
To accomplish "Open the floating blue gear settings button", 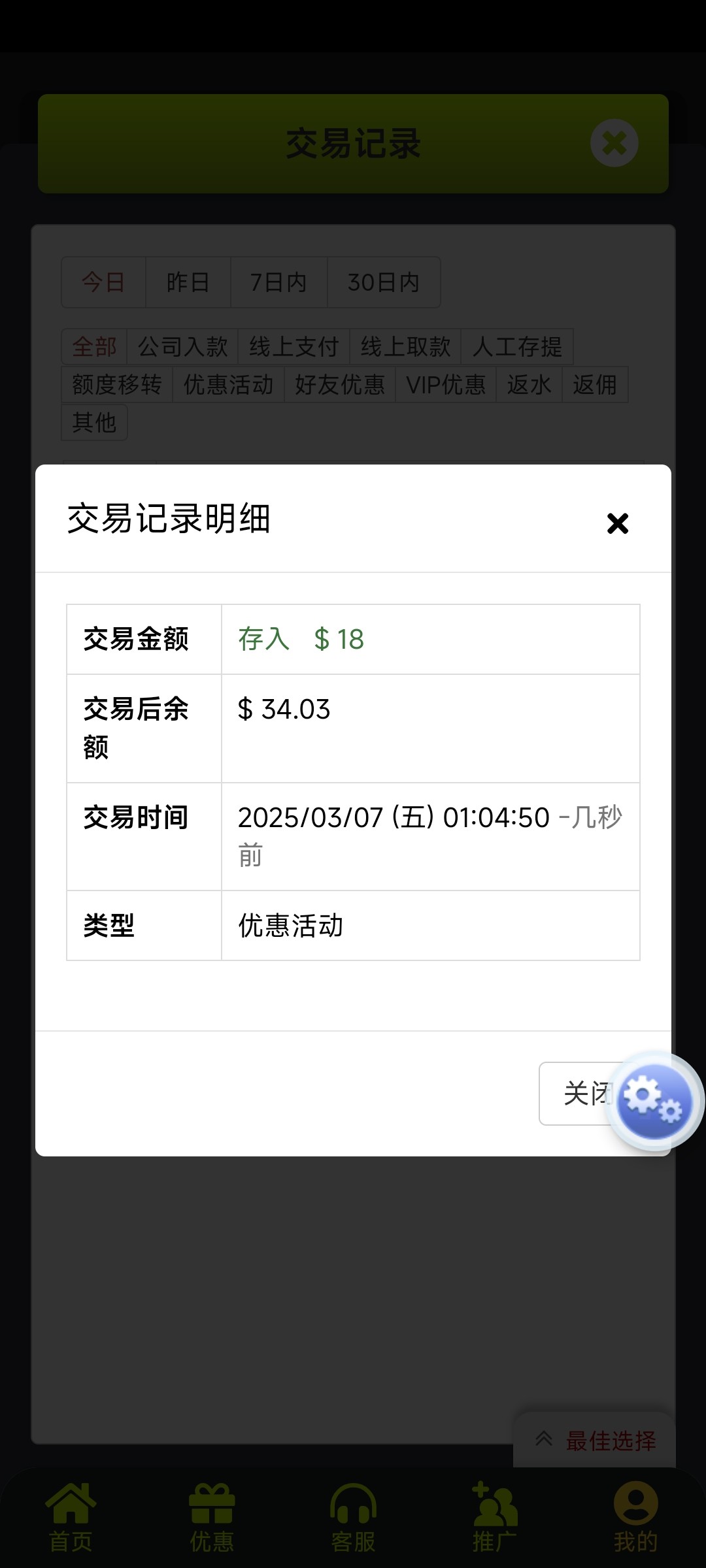I will tap(655, 1101).
